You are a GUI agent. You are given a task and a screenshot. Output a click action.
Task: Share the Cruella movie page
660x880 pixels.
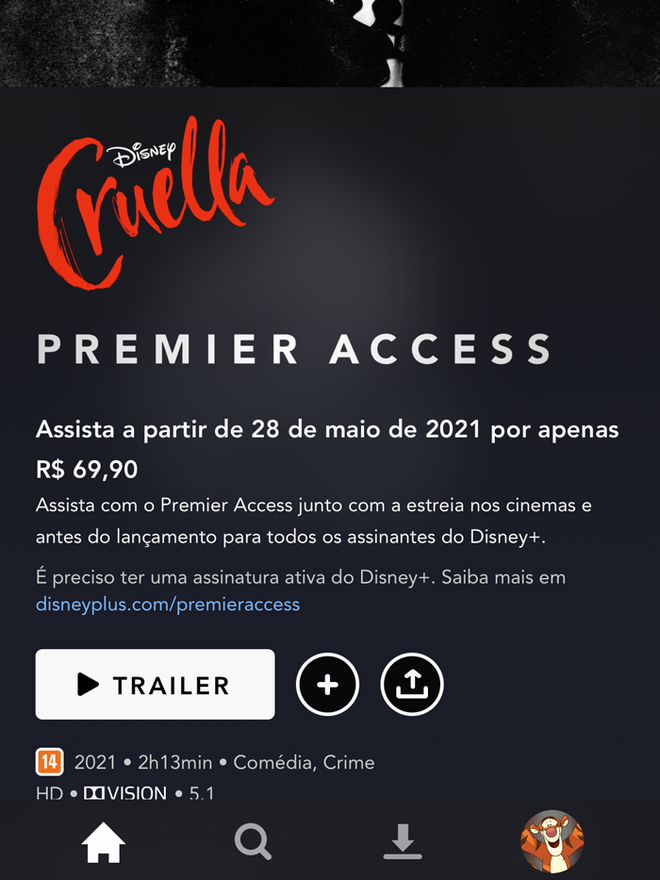click(x=412, y=685)
